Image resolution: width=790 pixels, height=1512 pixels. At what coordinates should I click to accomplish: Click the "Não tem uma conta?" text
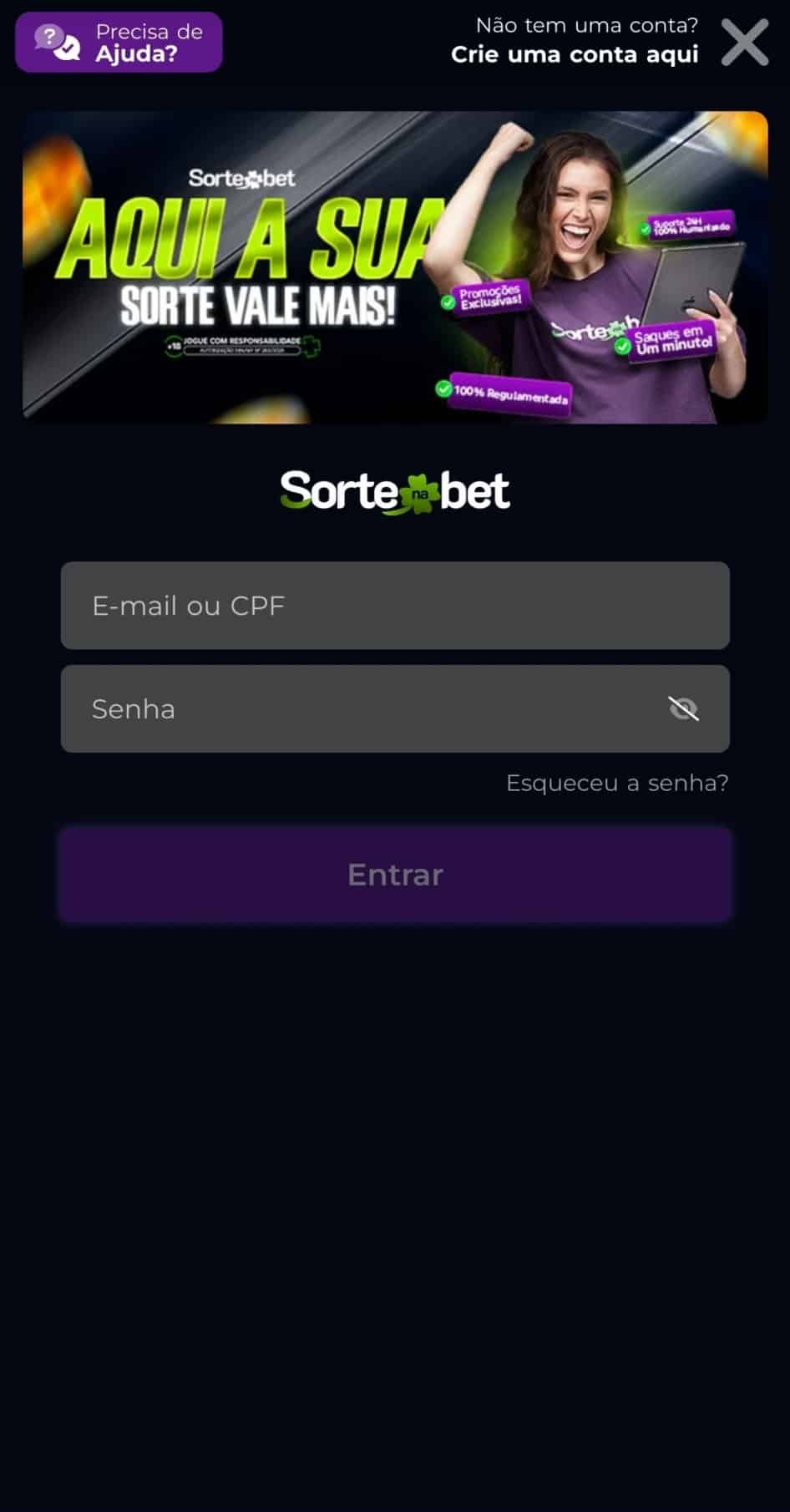587,25
